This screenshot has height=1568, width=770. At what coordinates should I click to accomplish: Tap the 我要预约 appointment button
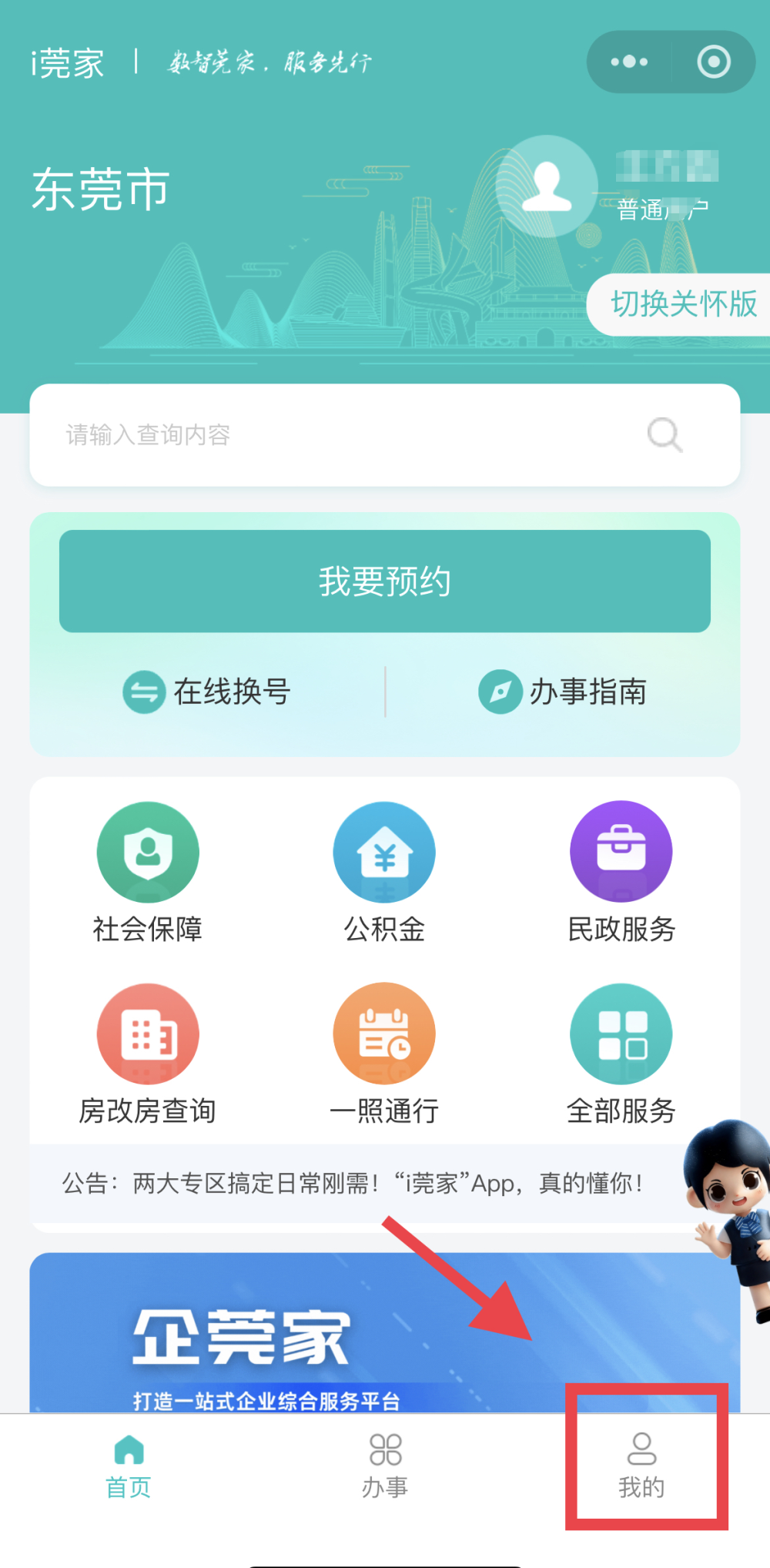(385, 581)
